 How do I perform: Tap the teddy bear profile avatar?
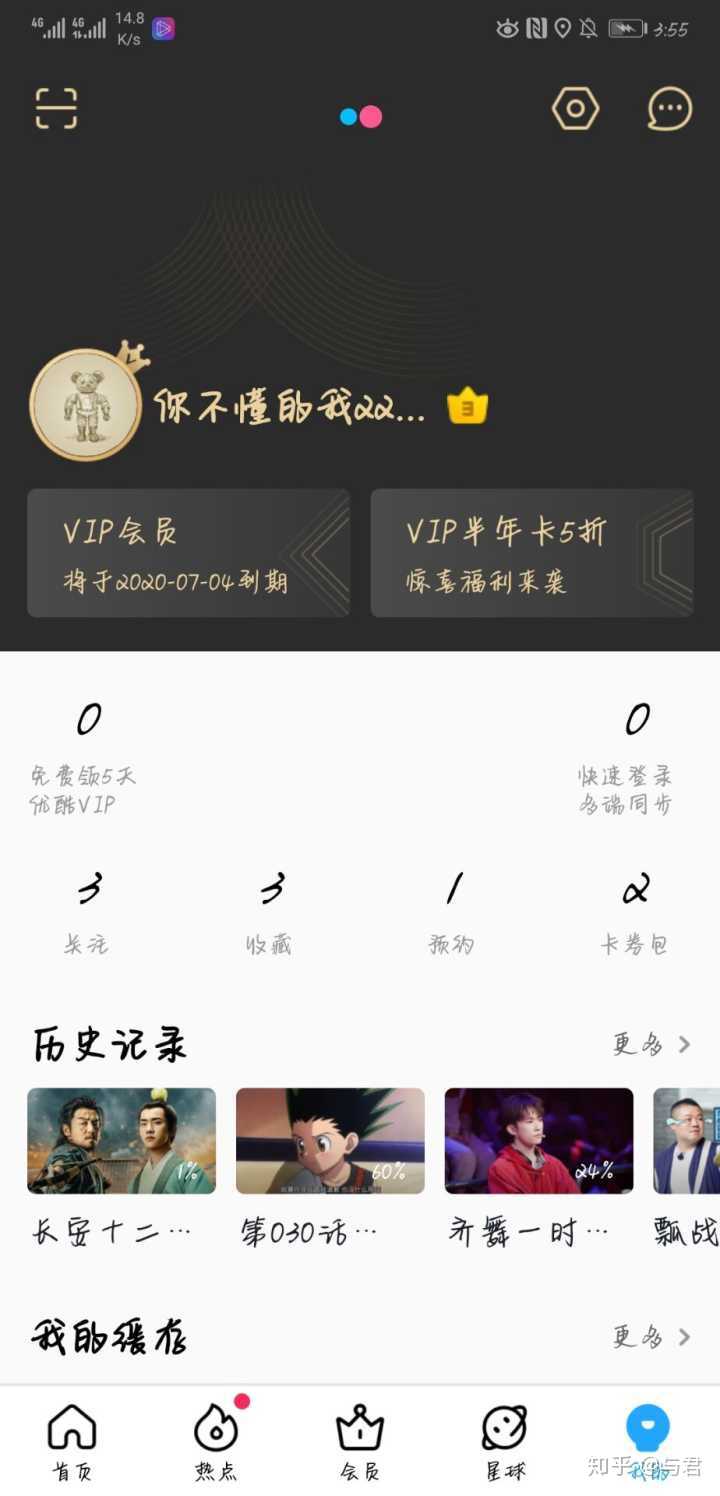(x=86, y=404)
